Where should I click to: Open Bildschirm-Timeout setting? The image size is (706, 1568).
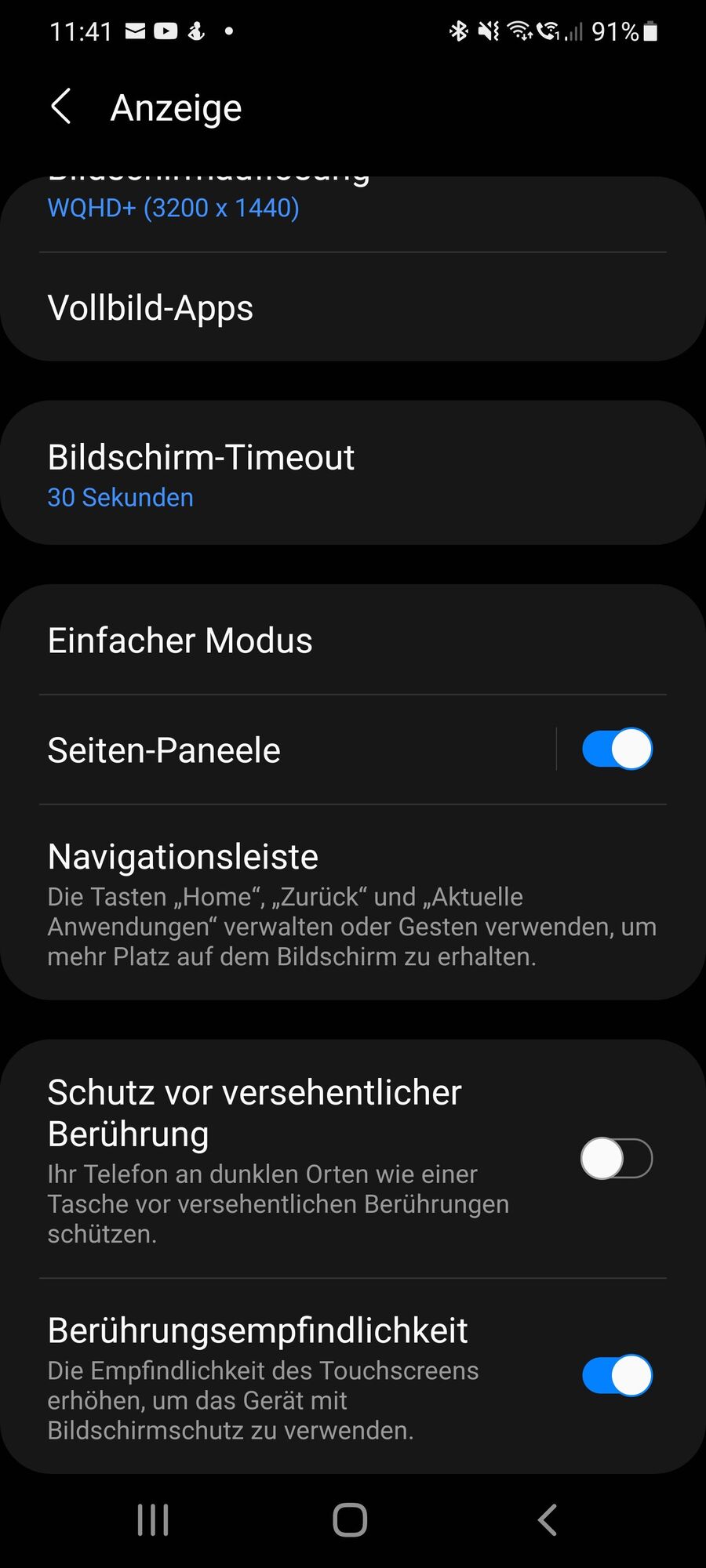click(x=353, y=474)
